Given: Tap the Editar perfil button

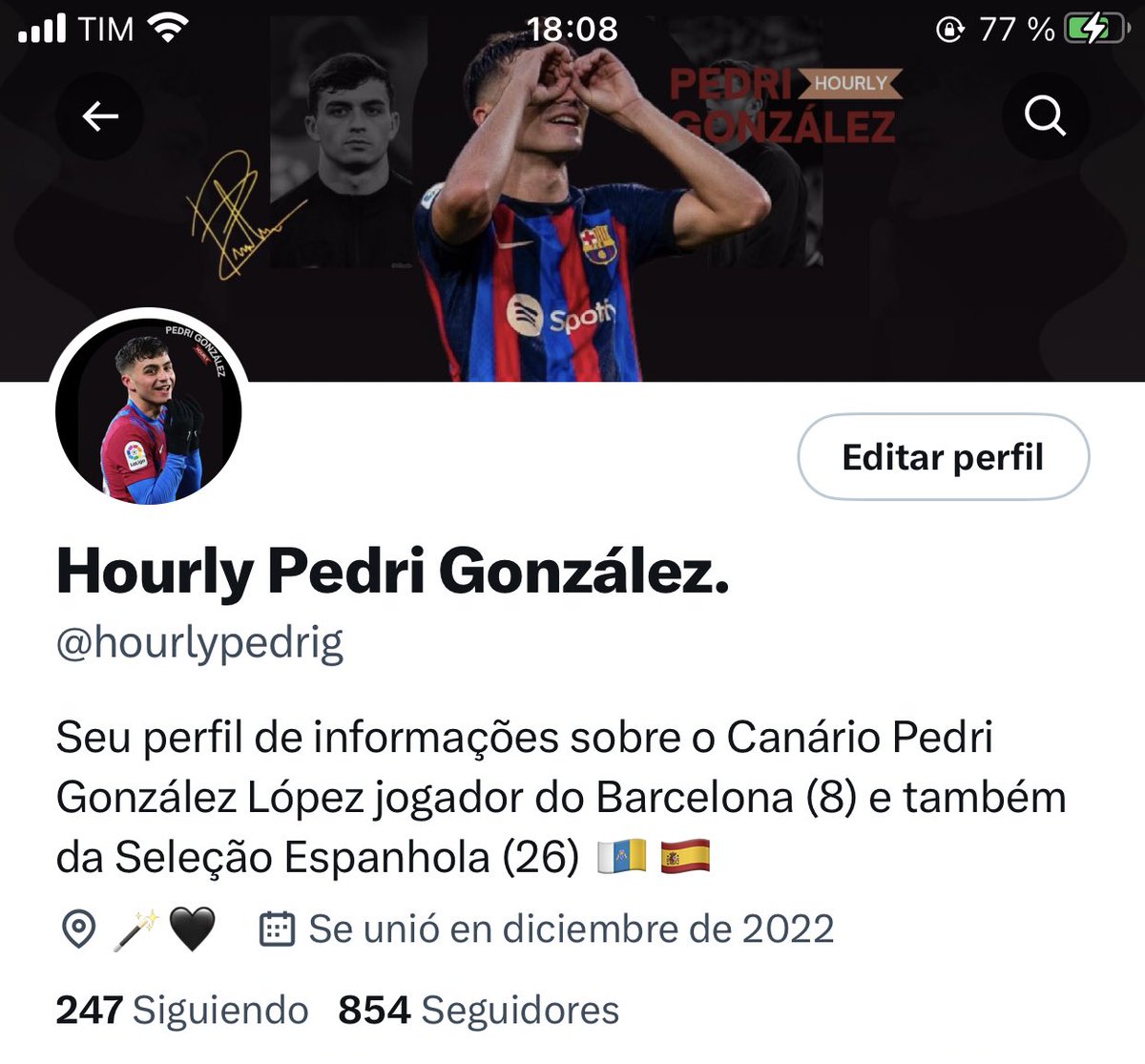Looking at the screenshot, I should (x=943, y=457).
